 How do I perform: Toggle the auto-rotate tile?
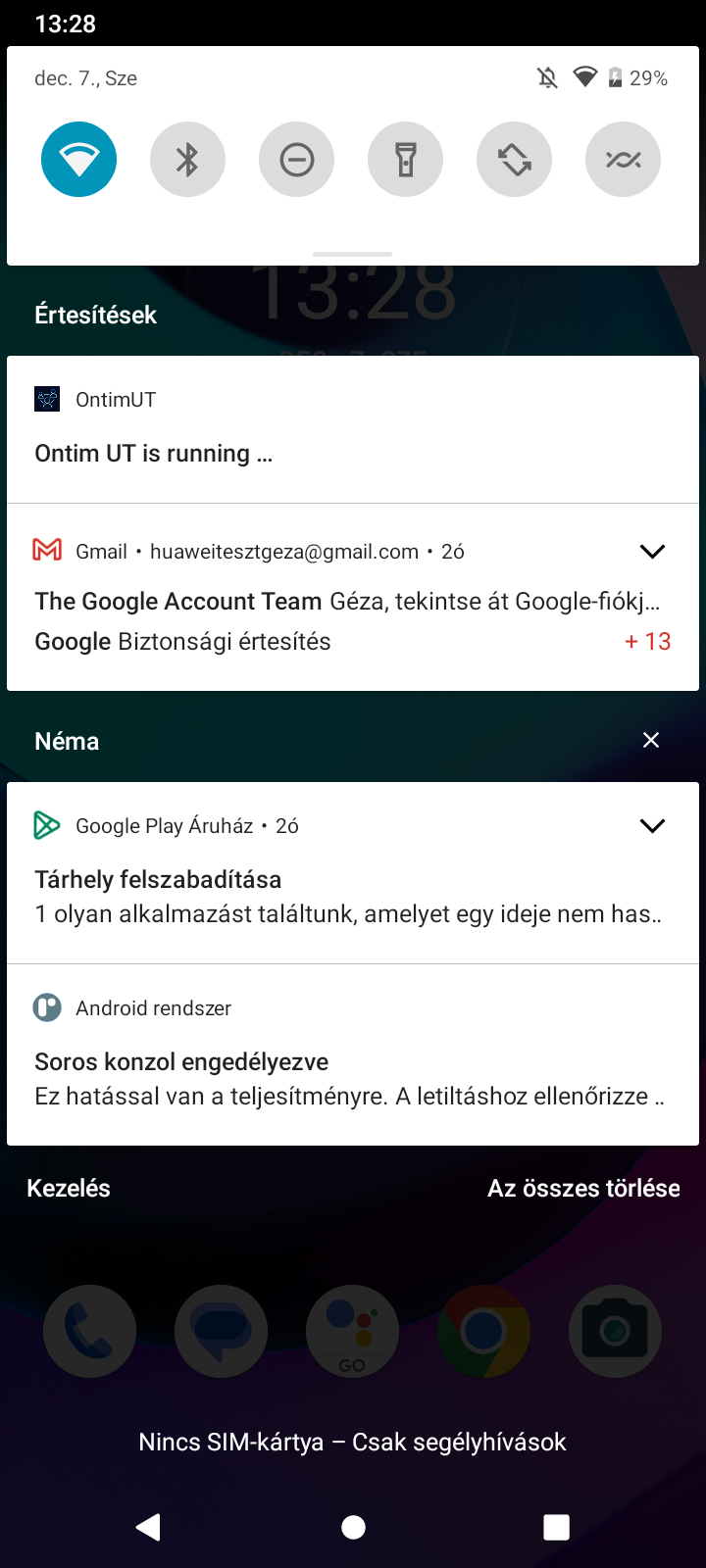pos(514,159)
